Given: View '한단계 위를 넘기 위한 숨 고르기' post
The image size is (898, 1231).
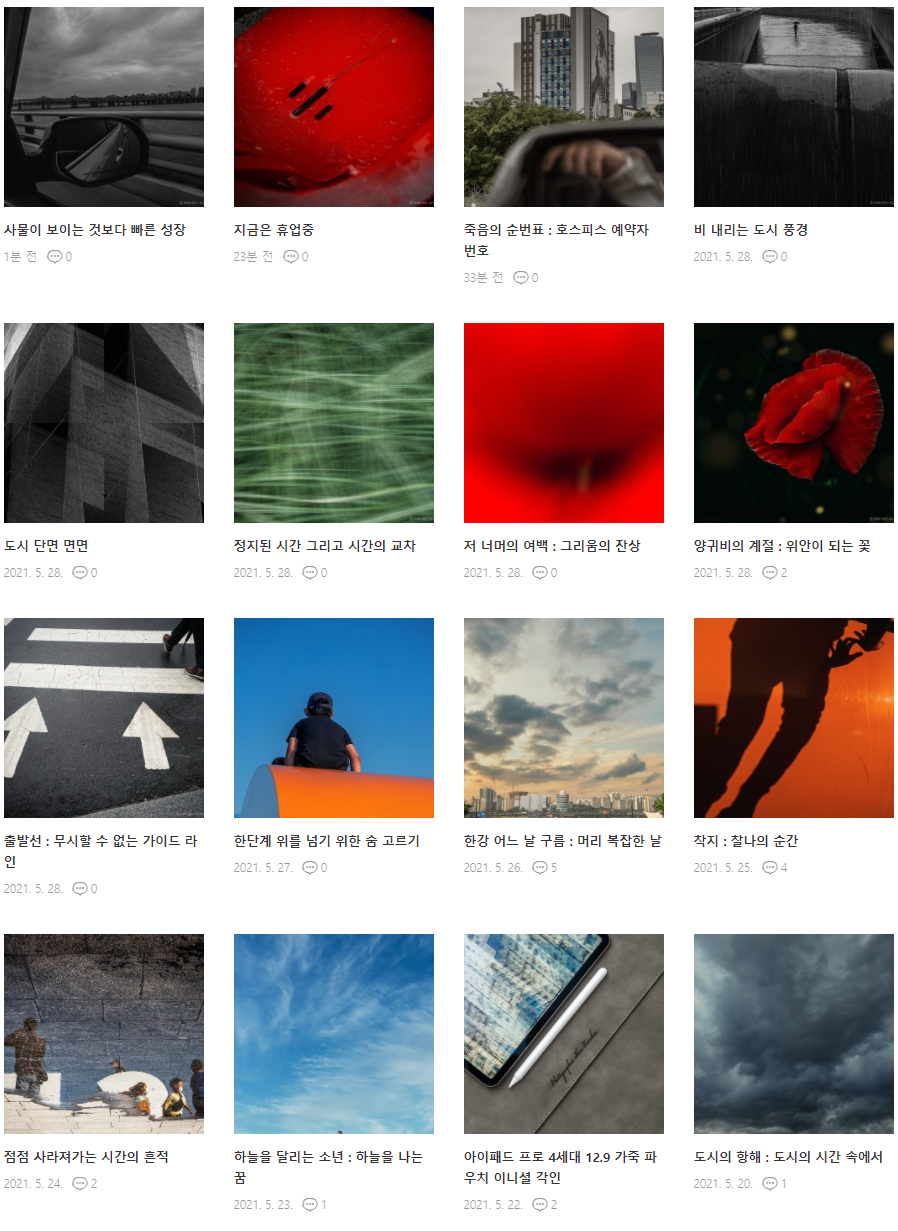Looking at the screenshot, I should click(327, 841).
